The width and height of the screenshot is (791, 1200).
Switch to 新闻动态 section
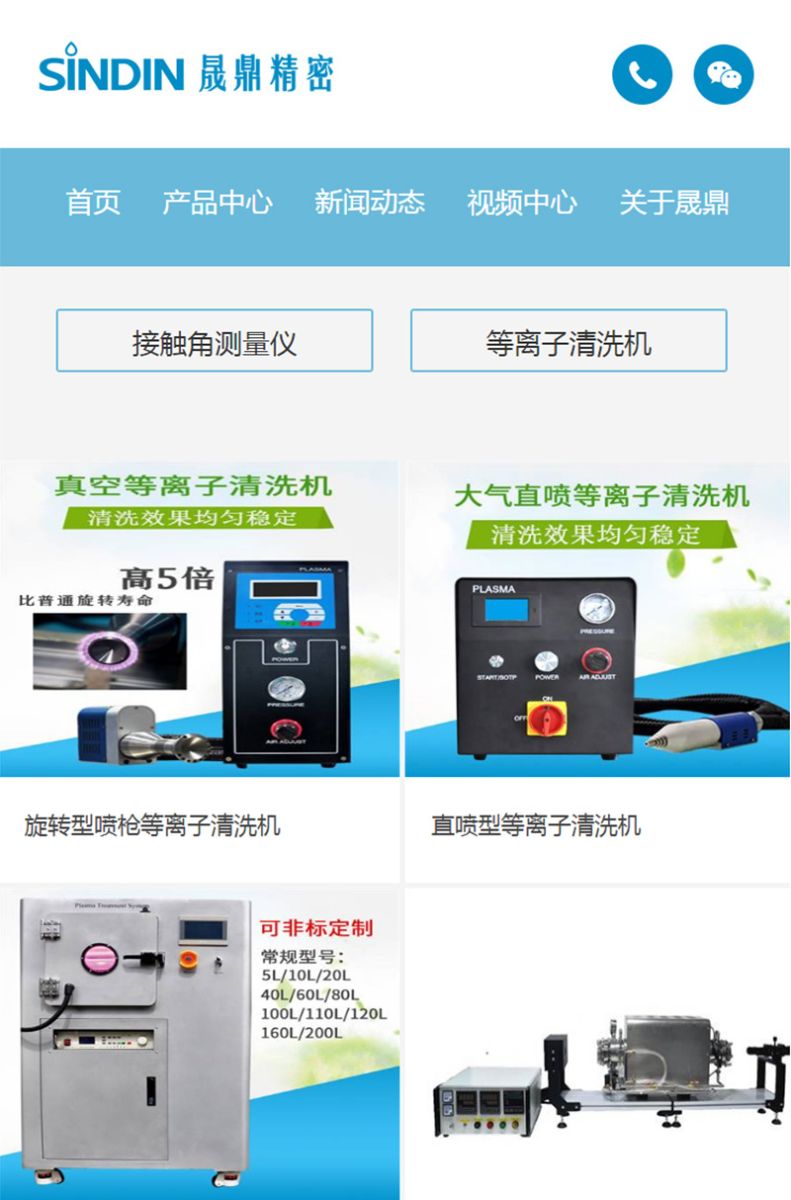click(369, 202)
